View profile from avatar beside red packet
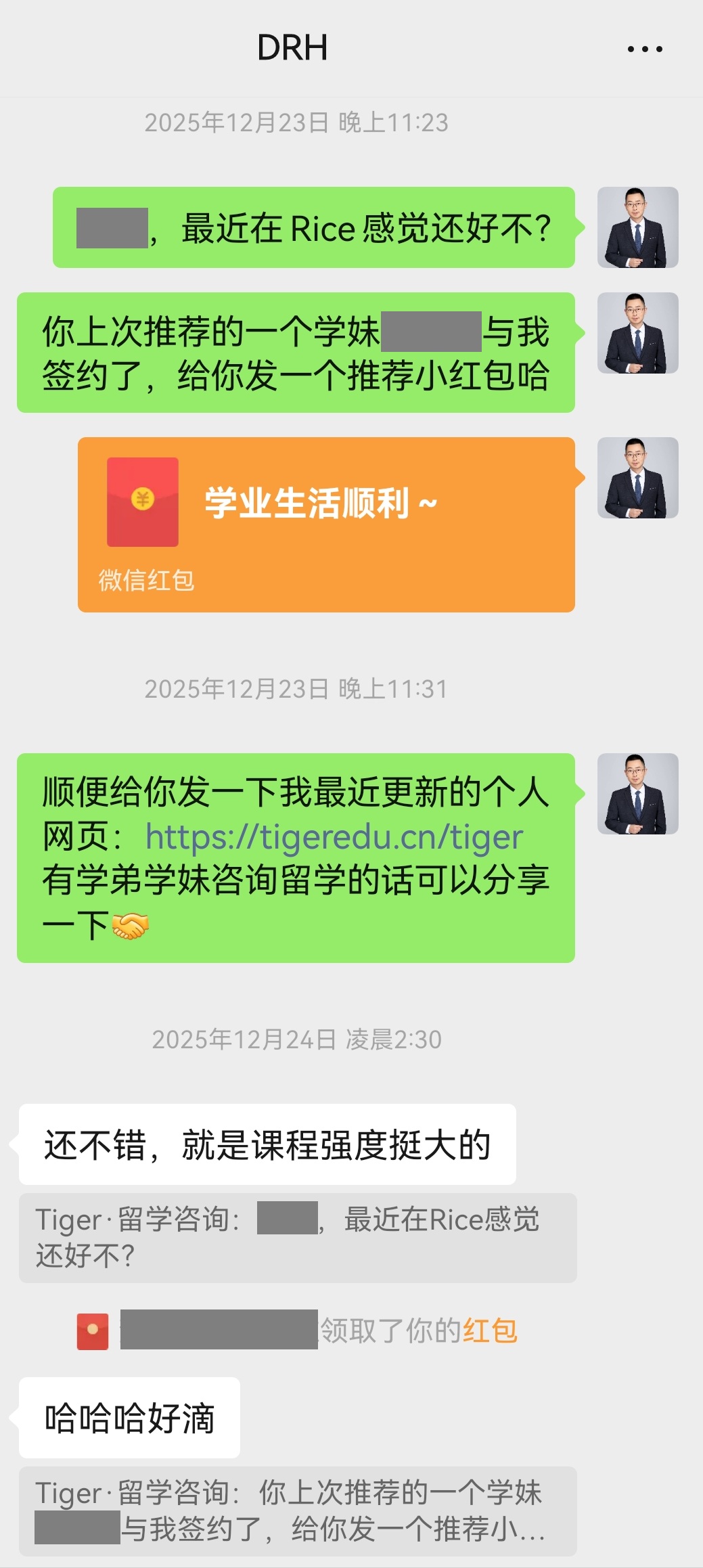 pyautogui.click(x=637, y=478)
